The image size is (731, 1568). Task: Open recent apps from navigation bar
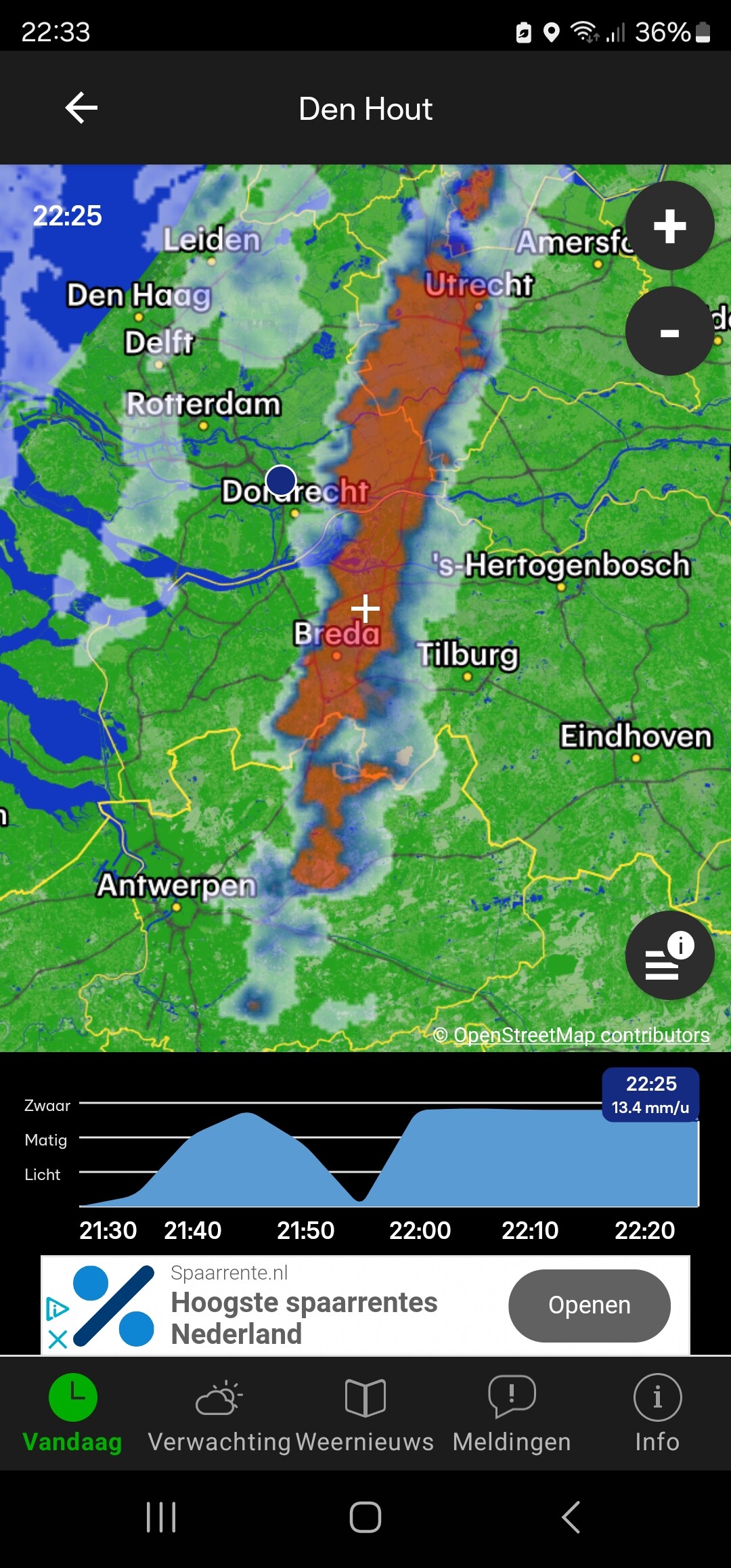pos(161,1517)
